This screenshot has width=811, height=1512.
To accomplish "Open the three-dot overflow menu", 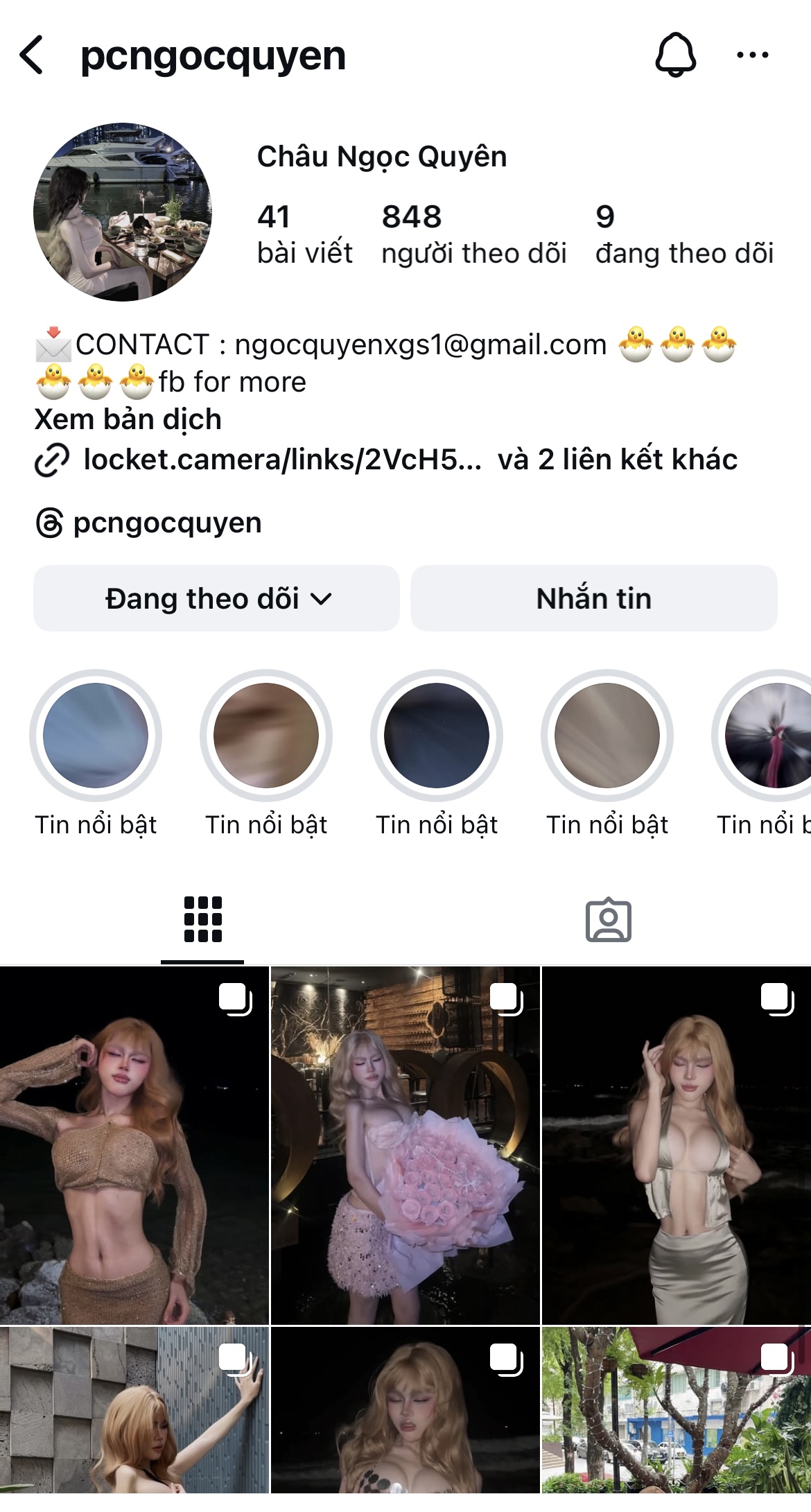I will point(752,55).
